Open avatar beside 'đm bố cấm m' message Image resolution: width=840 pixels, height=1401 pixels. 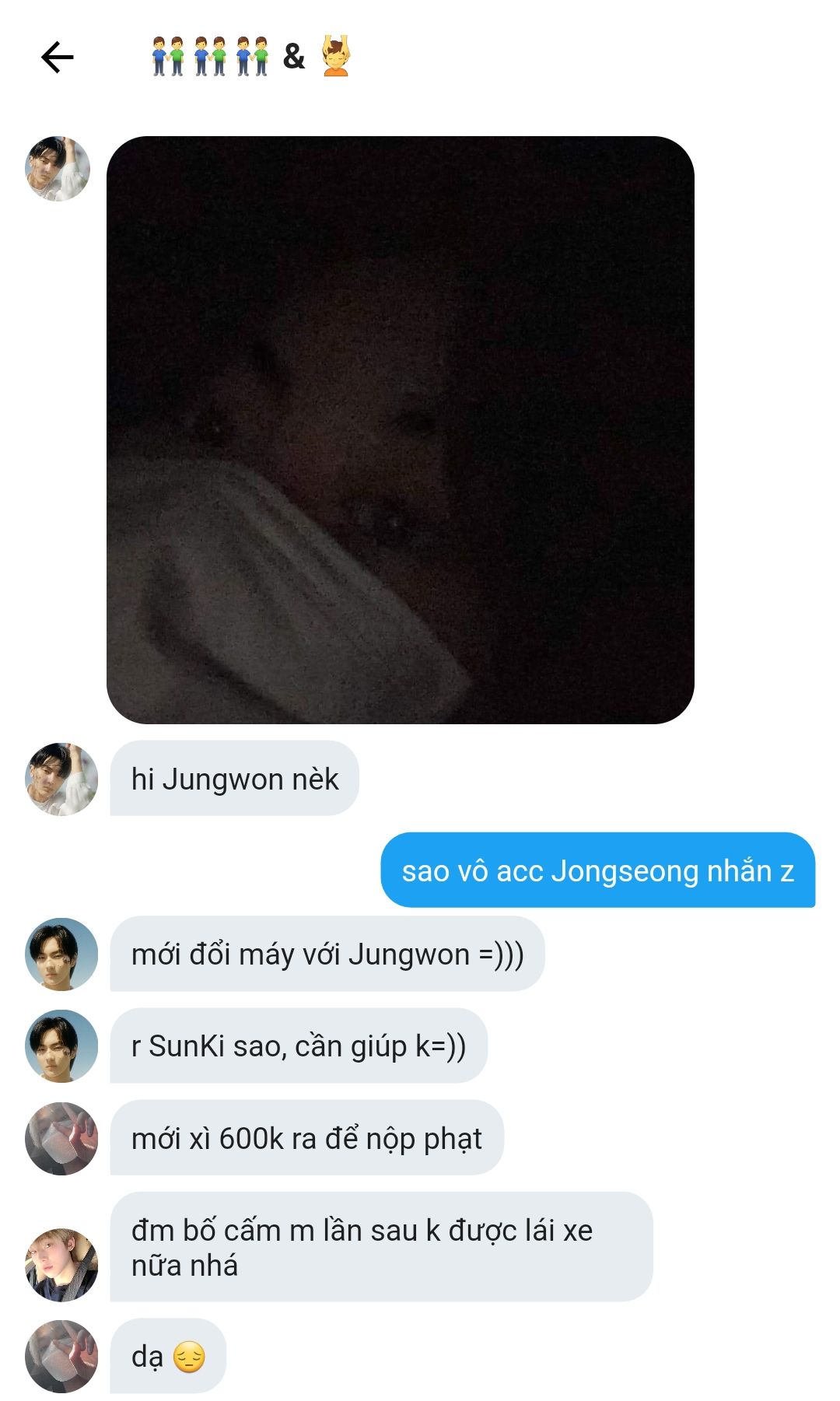click(x=61, y=1264)
